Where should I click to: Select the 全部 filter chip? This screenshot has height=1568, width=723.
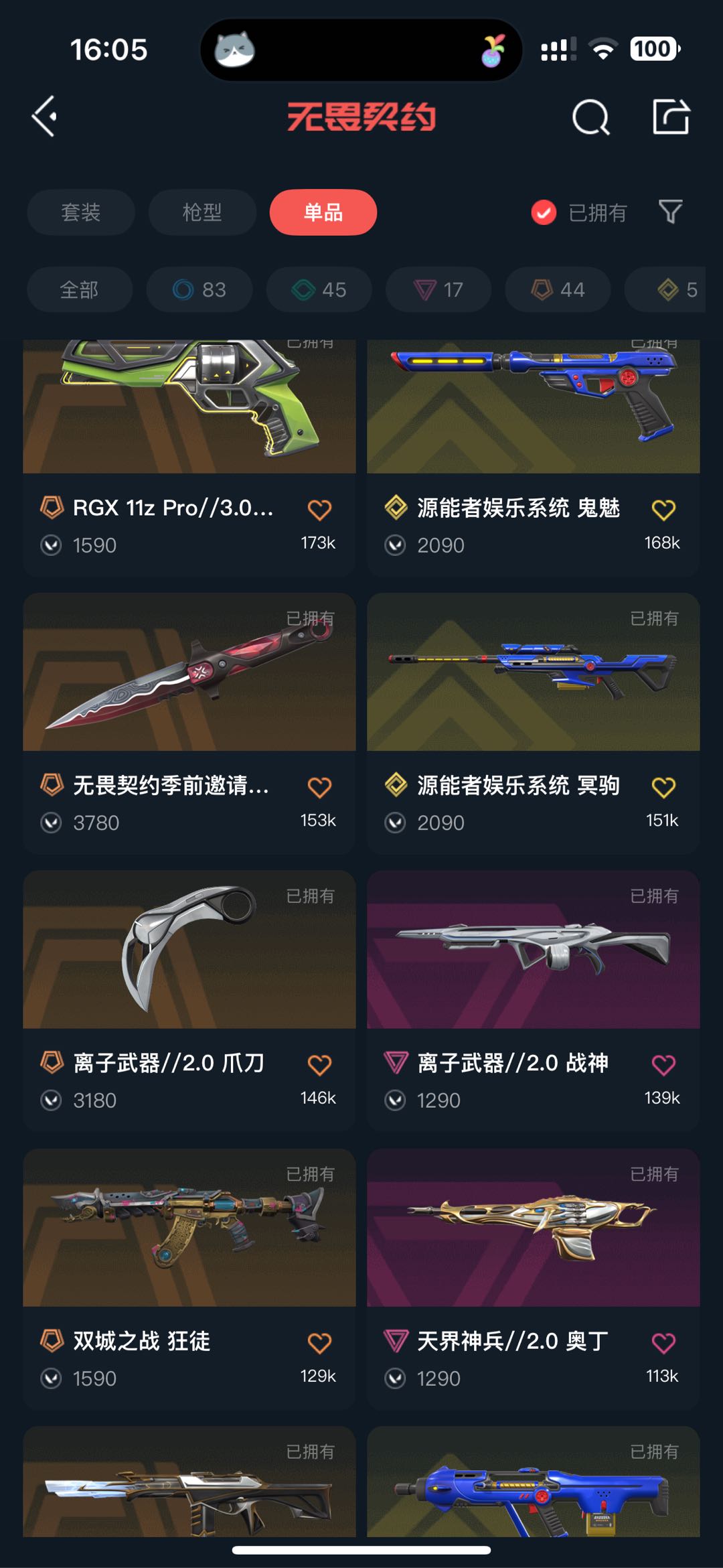79,289
